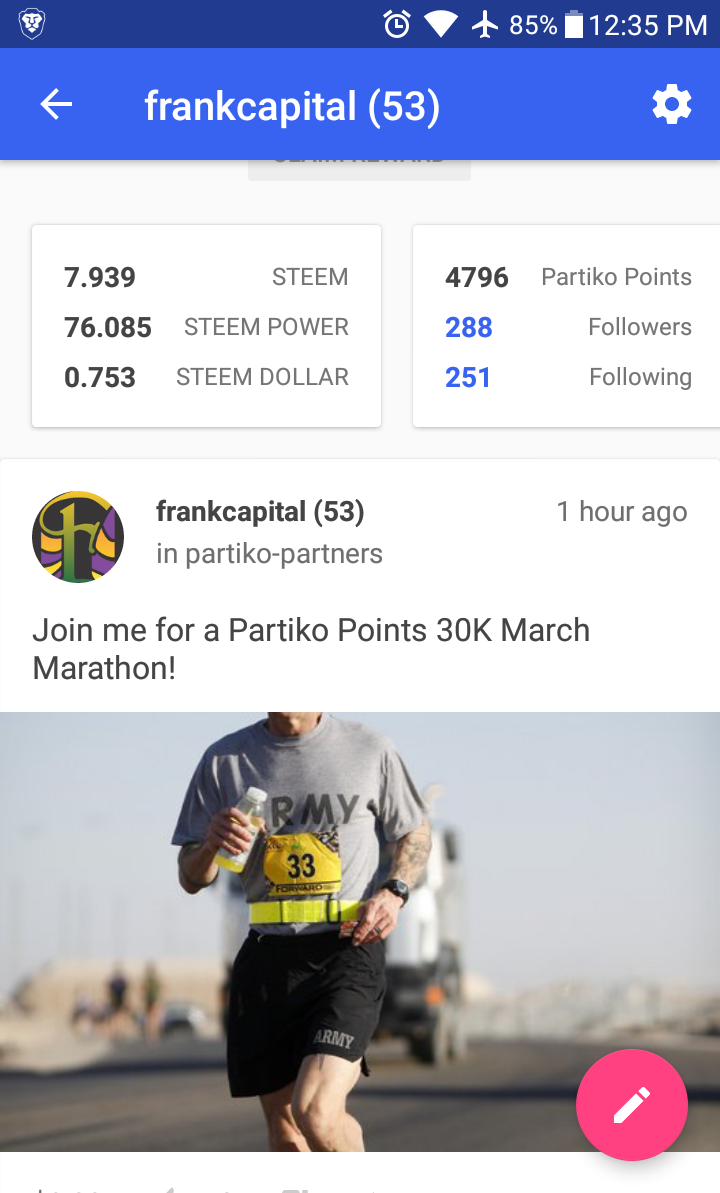Go back using the arrow icon
Image resolution: width=720 pixels, height=1193 pixels.
coord(56,105)
